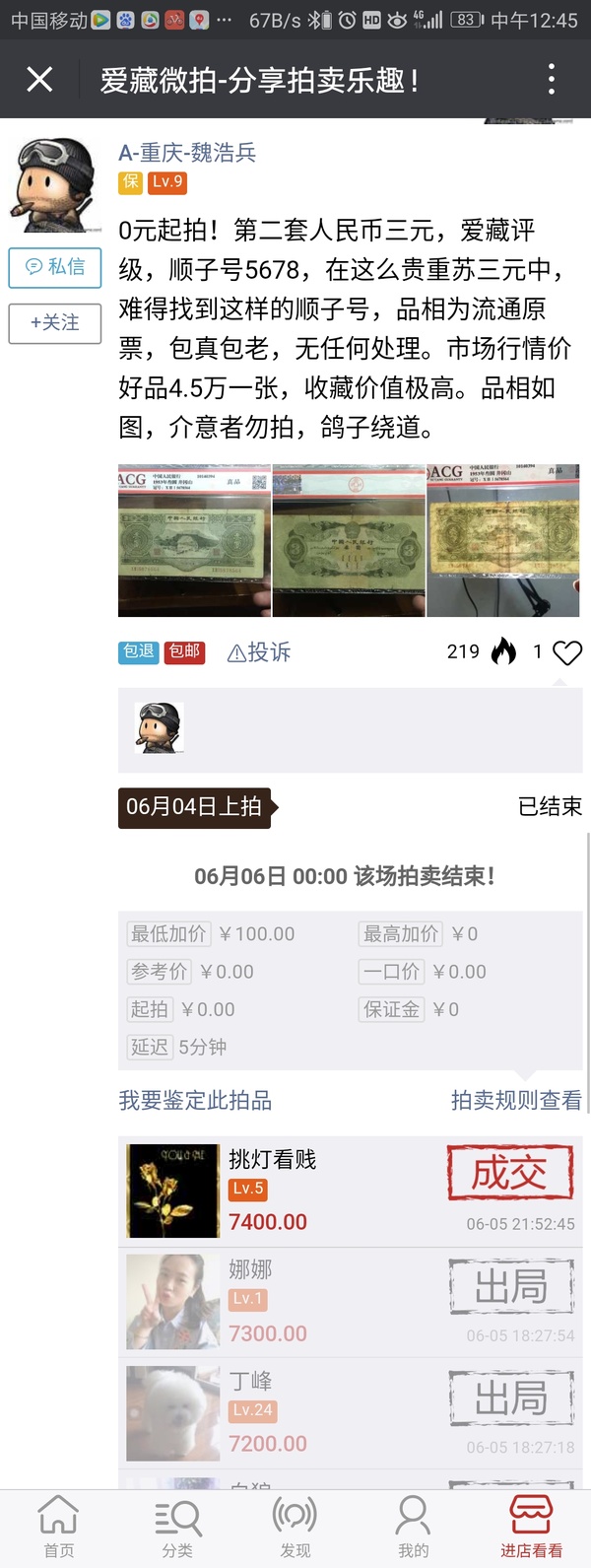591x1568 pixels.
Task: Like this auction with heart icon
Action: (566, 652)
